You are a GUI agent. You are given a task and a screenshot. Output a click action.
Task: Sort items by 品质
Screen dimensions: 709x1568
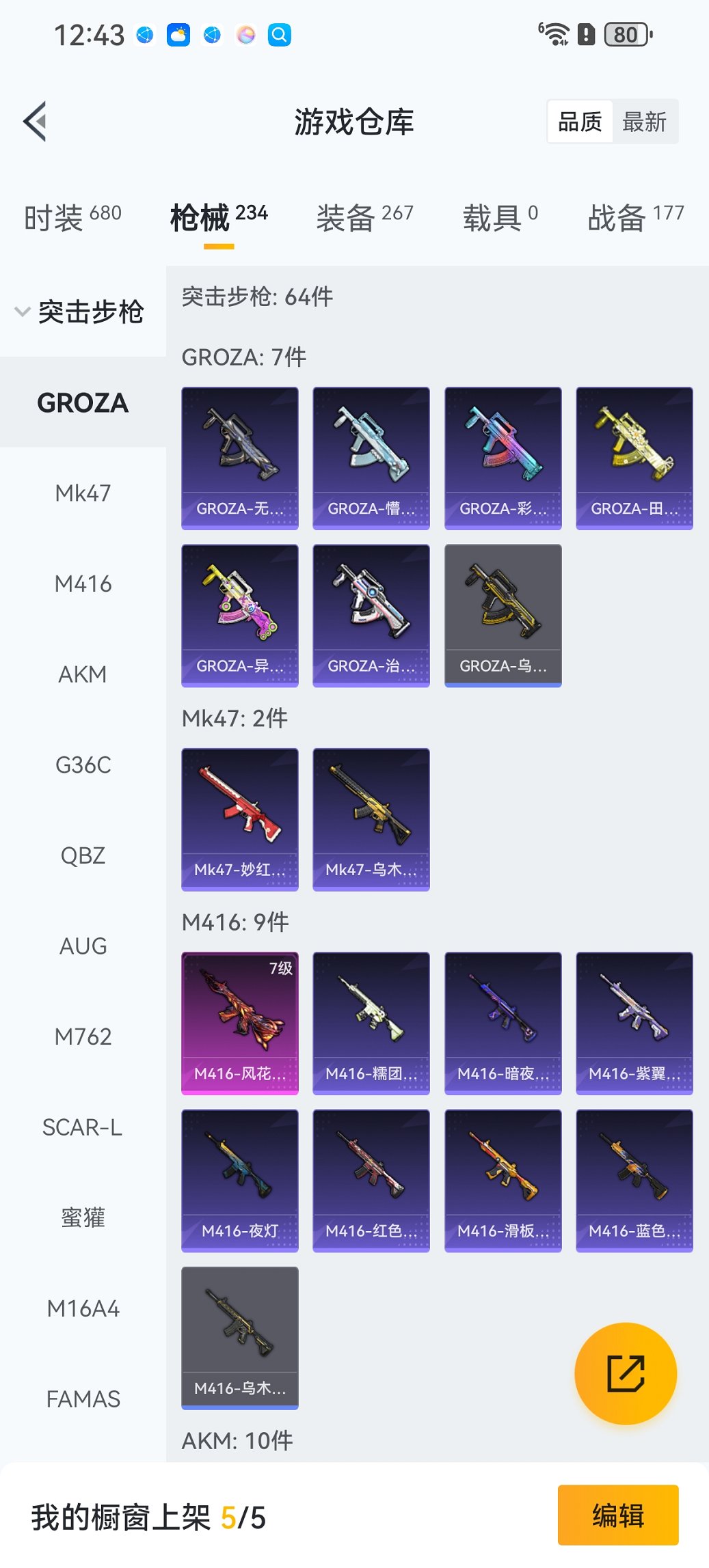580,122
